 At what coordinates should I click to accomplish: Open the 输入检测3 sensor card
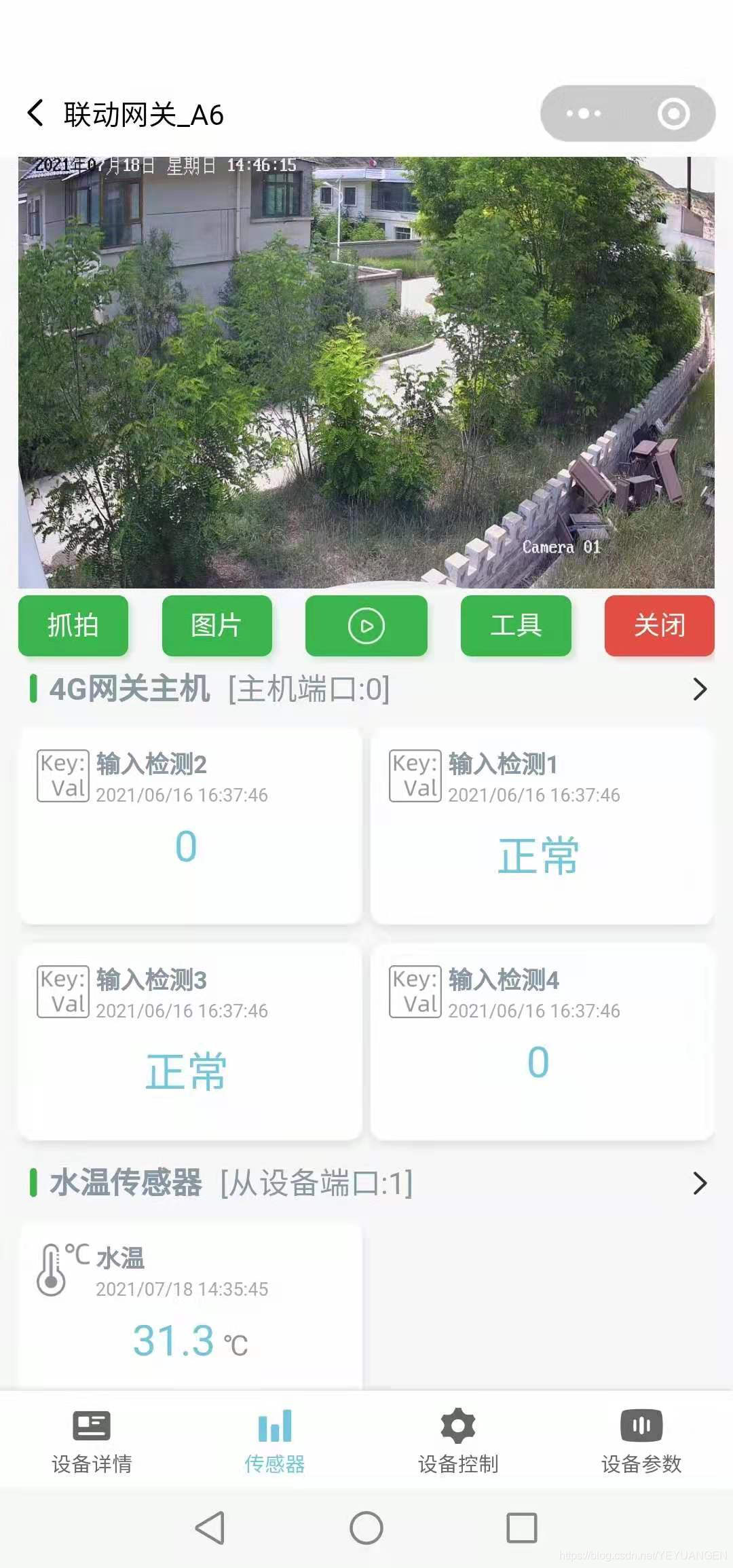(190, 1041)
